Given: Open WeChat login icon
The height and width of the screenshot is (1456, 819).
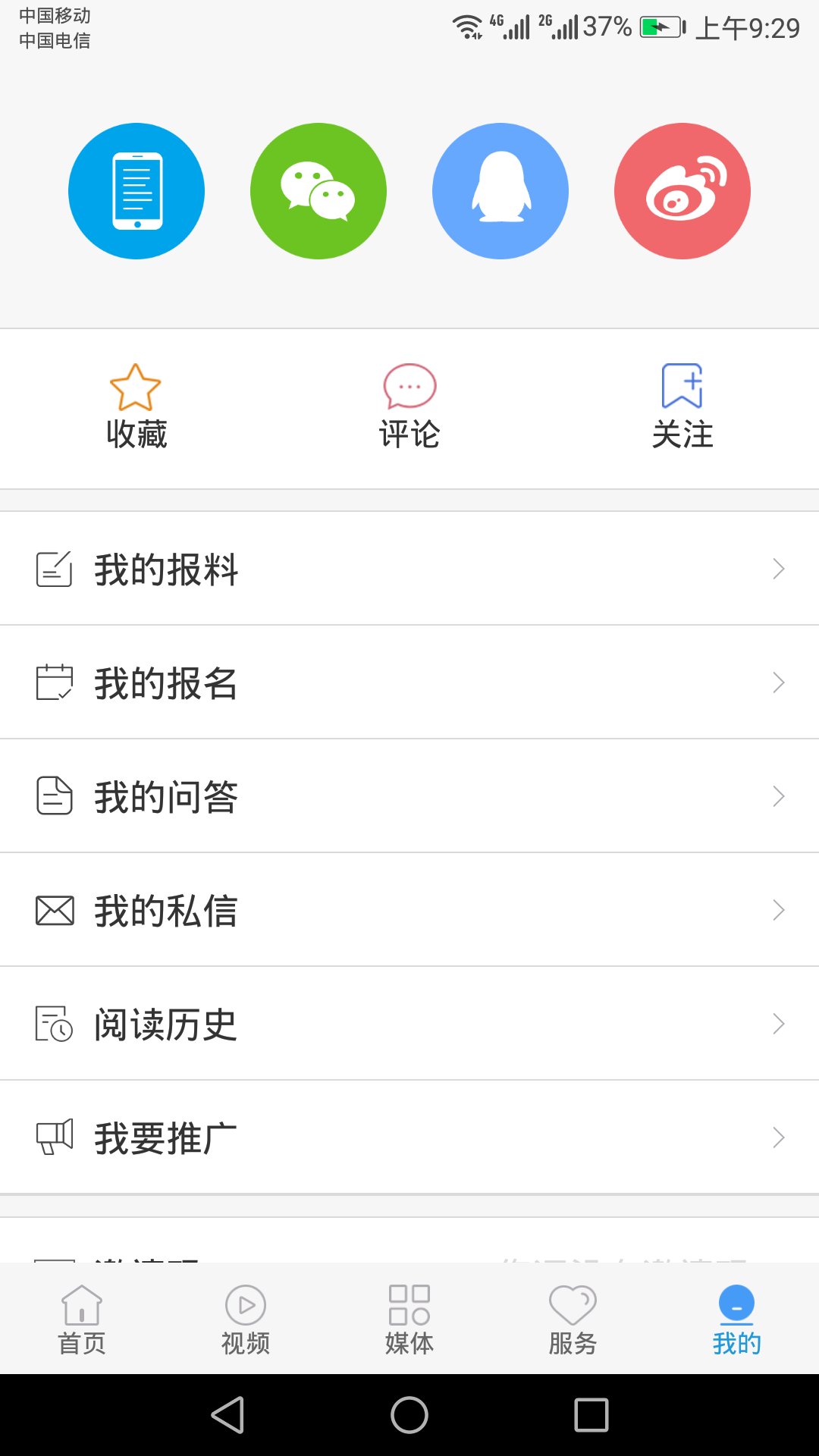Looking at the screenshot, I should (318, 191).
